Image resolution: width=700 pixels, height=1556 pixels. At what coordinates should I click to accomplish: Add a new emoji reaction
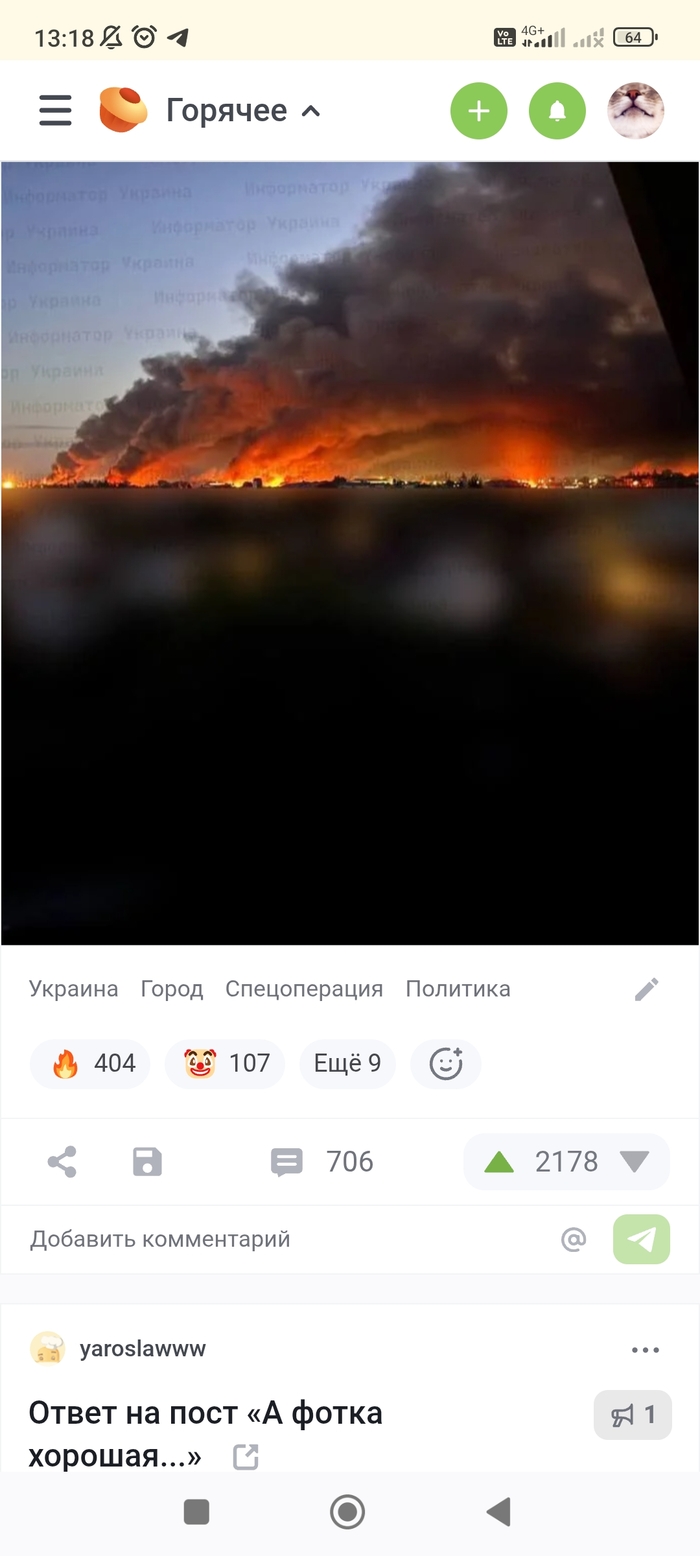446,1063
